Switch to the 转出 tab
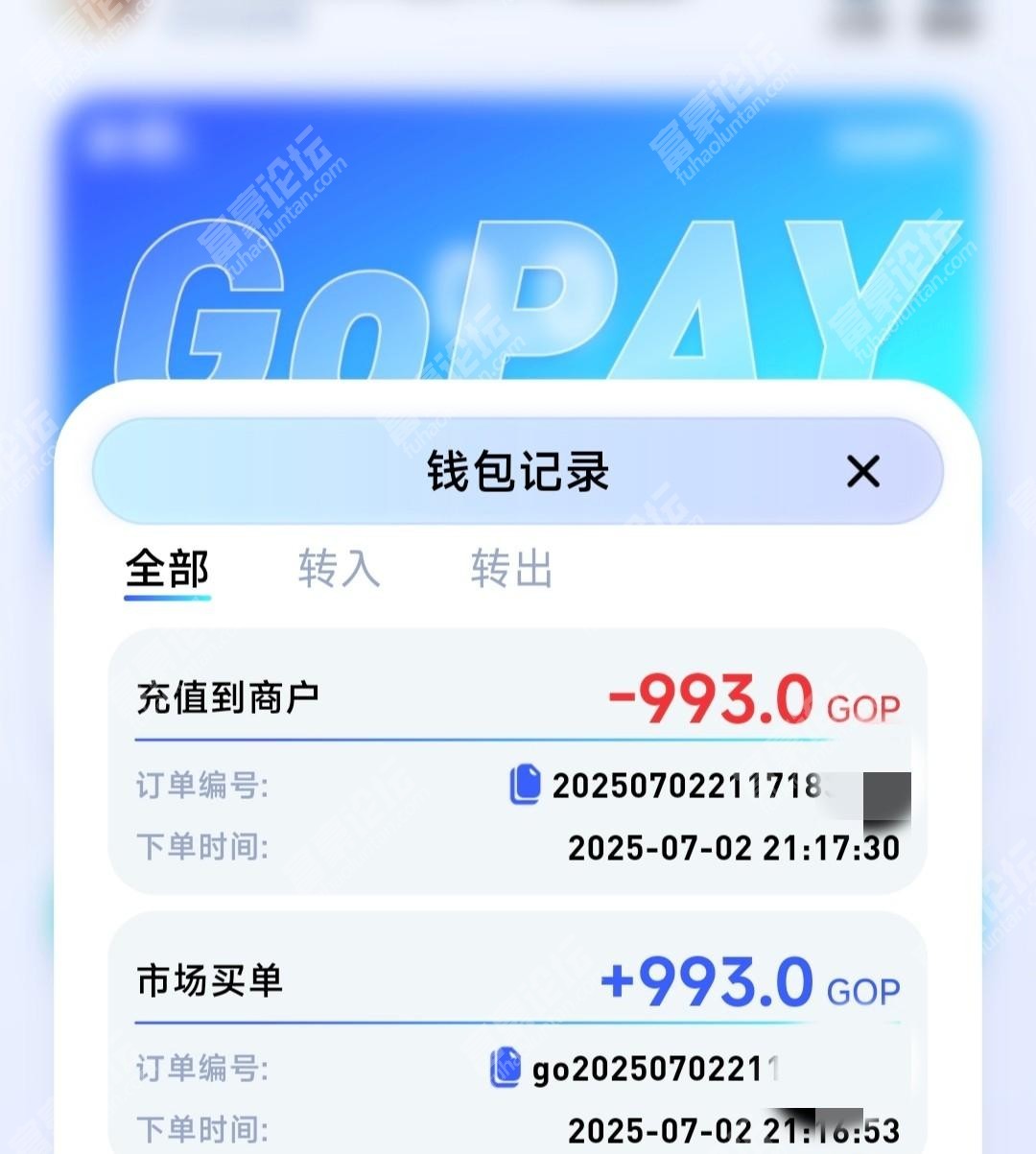Viewport: 1036px width, 1154px height. (x=511, y=569)
